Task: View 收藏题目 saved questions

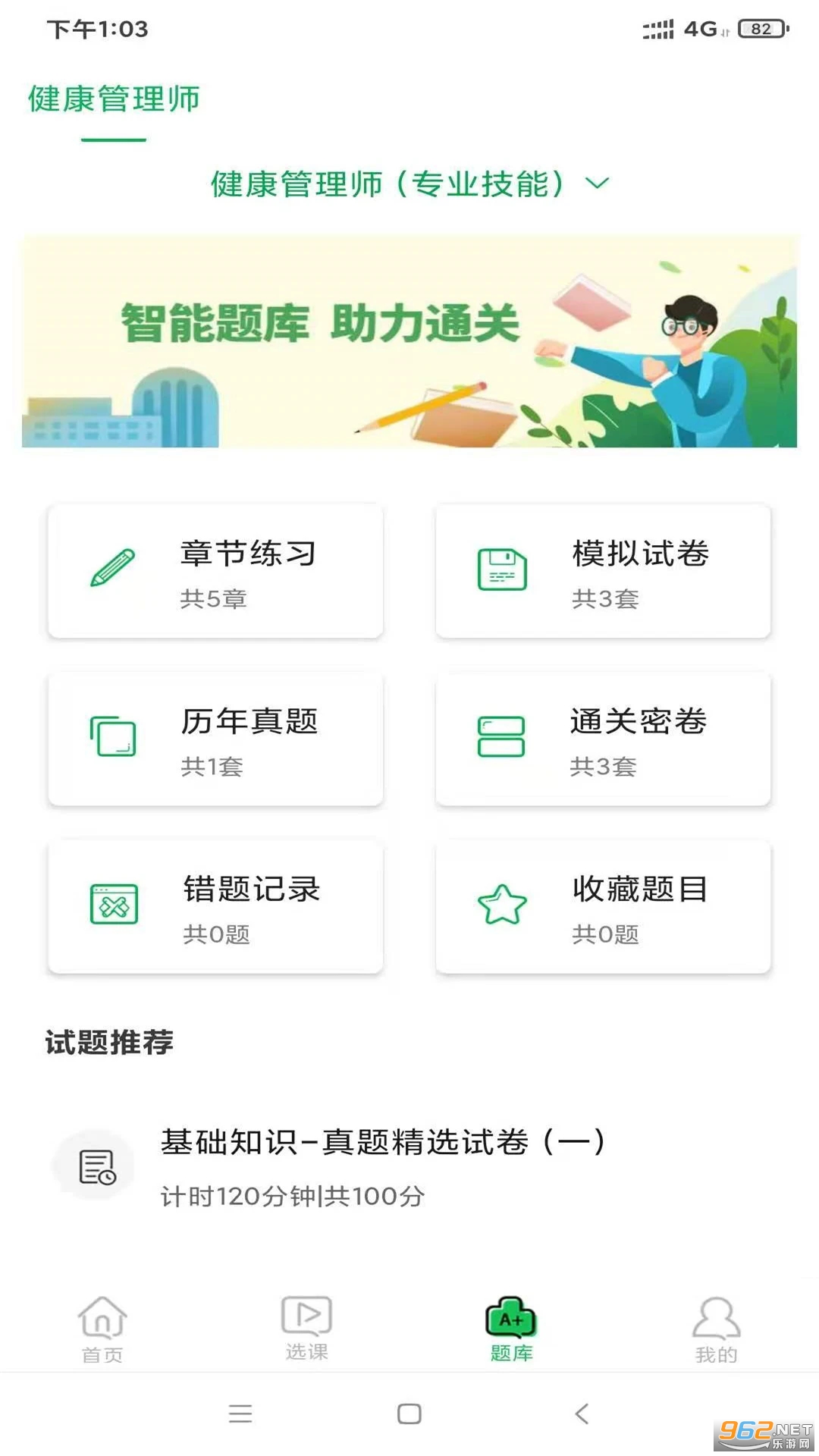Action: click(603, 907)
